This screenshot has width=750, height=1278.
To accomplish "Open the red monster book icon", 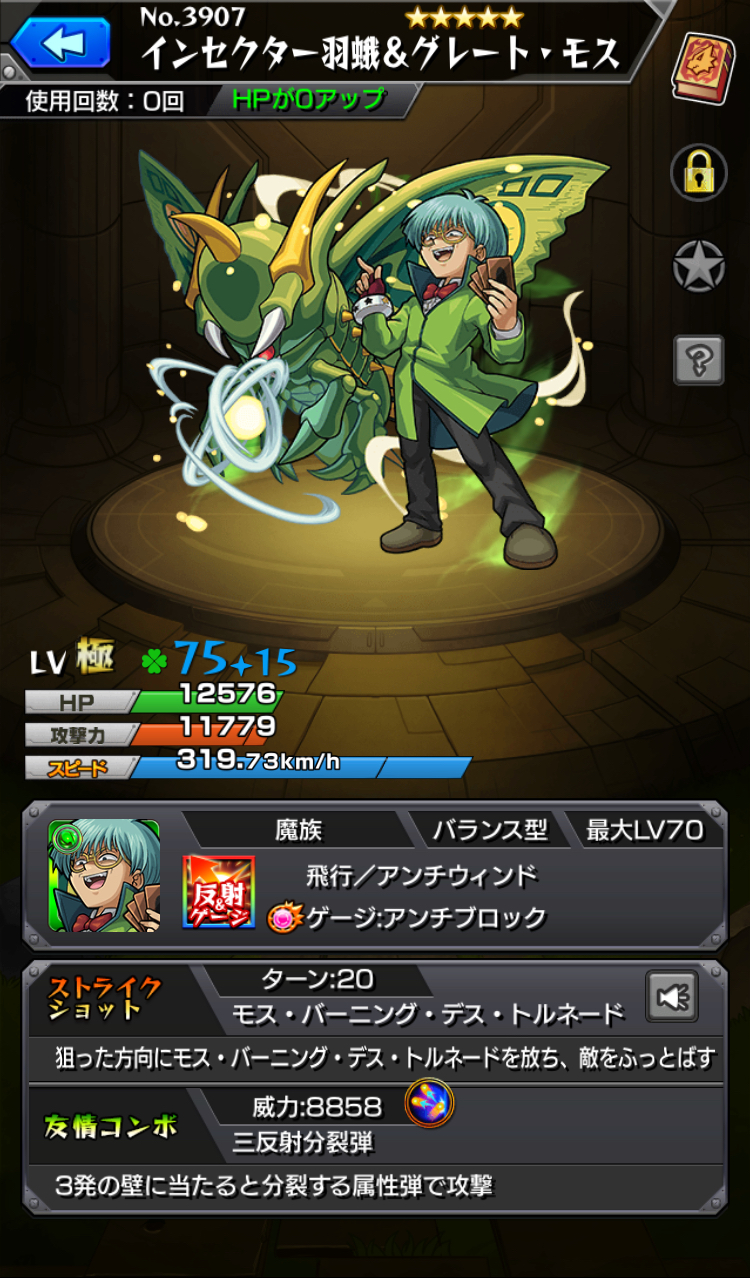I will coord(700,64).
